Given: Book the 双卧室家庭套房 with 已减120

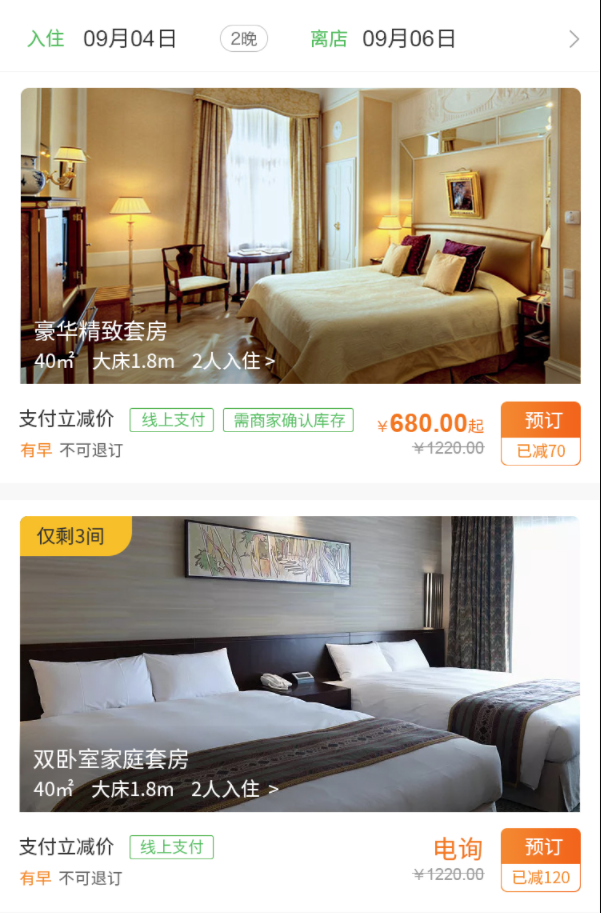Looking at the screenshot, I should [x=540, y=861].
